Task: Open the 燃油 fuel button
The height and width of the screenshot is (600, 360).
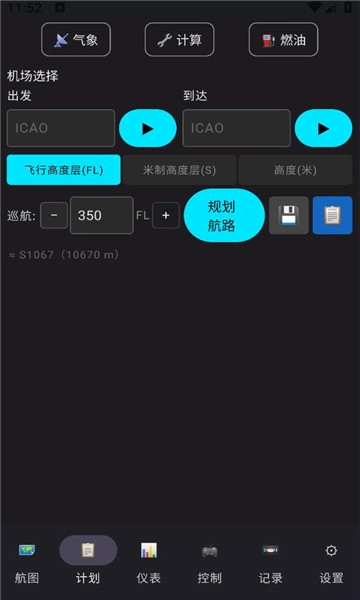Action: (x=283, y=40)
